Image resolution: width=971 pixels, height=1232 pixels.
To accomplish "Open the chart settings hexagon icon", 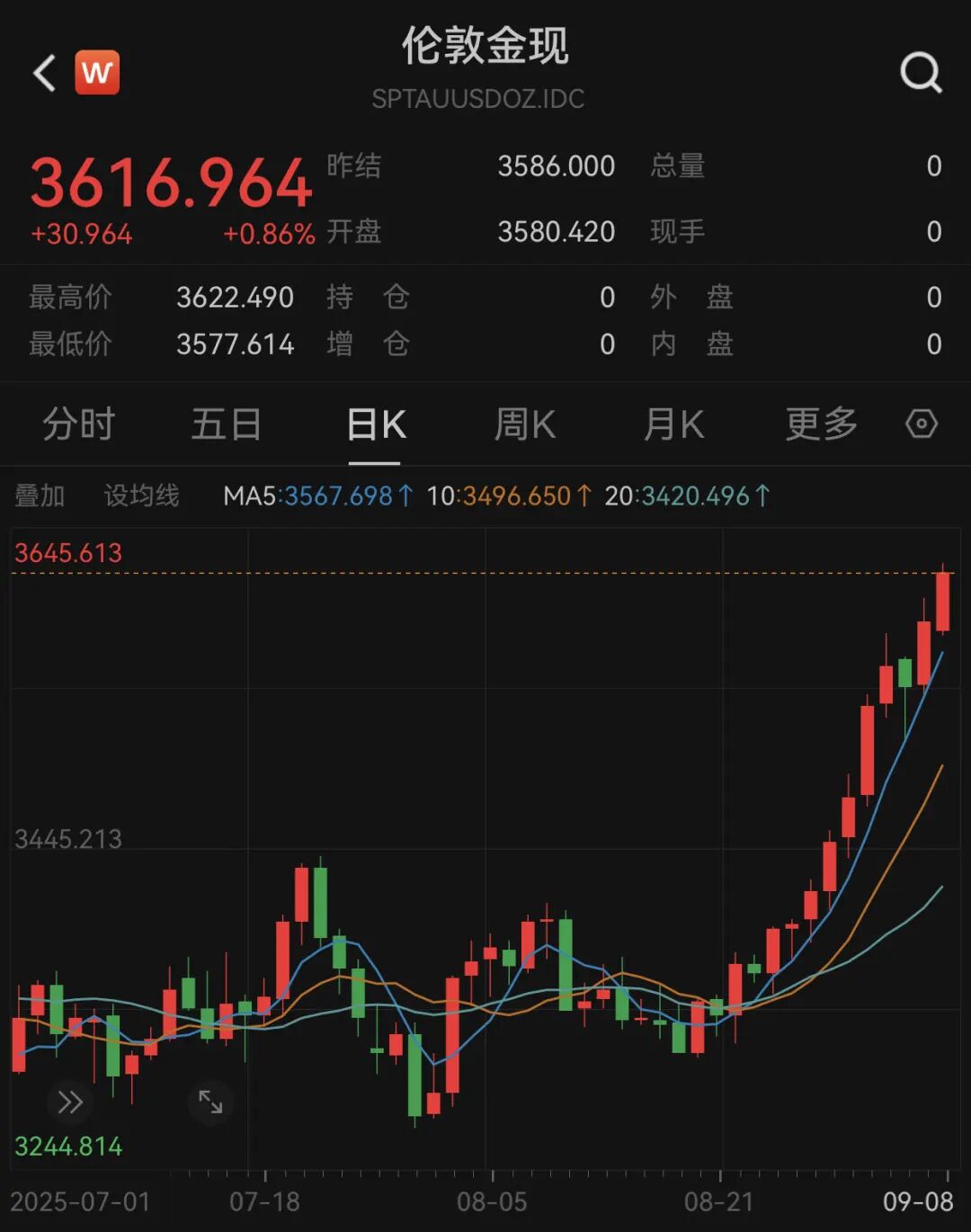I will 922,424.
